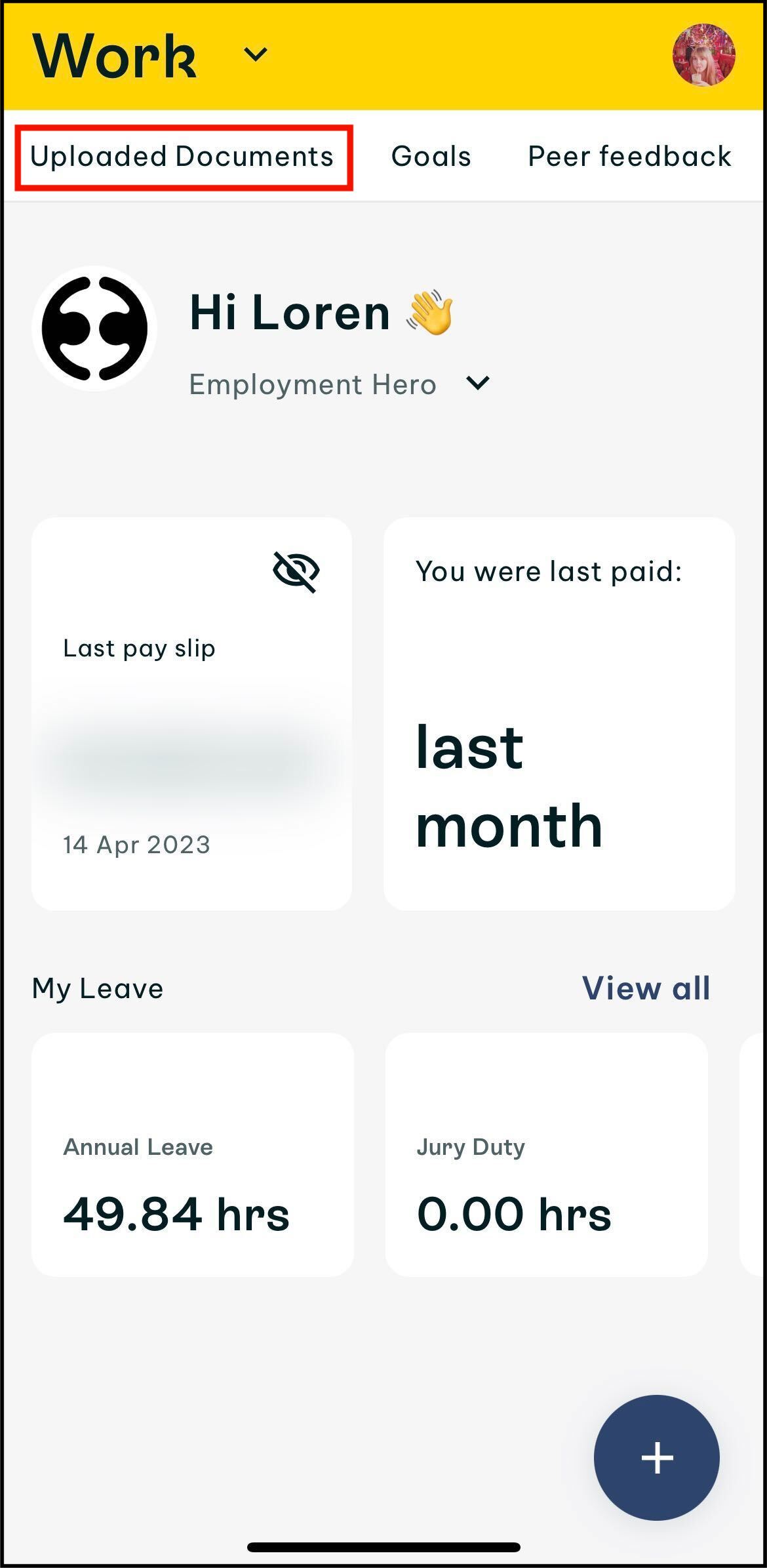This screenshot has height=1568, width=767.
Task: Tap the plus floating action button
Action: click(656, 1457)
